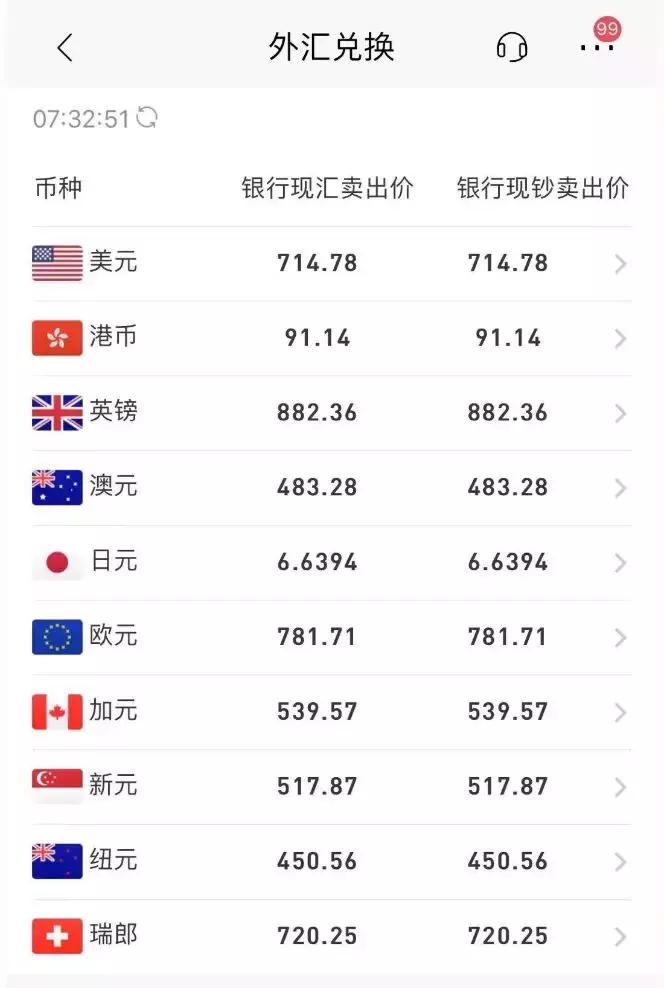Open customer service headset icon
This screenshot has height=988, width=664.
pos(511,47)
